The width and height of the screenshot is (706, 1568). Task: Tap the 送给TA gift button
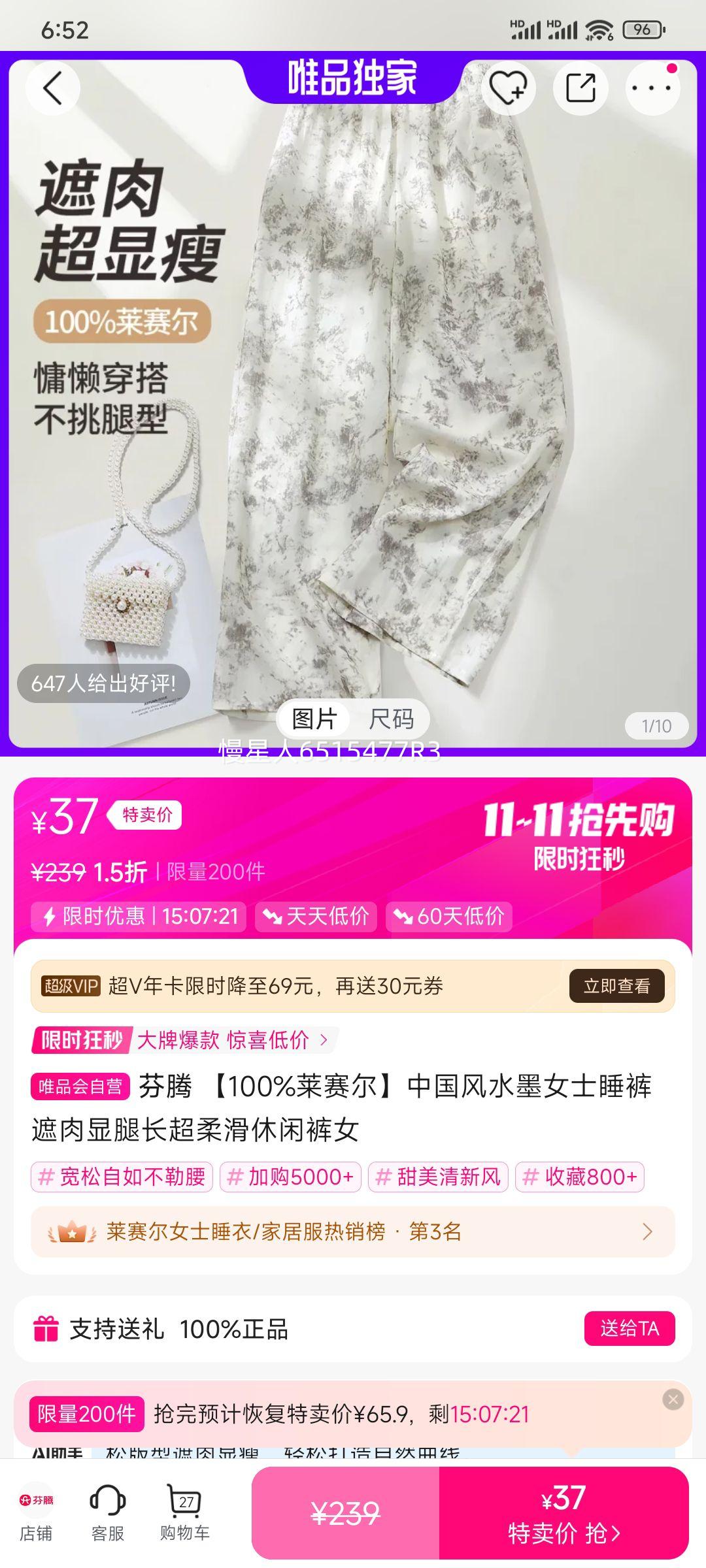(629, 1328)
